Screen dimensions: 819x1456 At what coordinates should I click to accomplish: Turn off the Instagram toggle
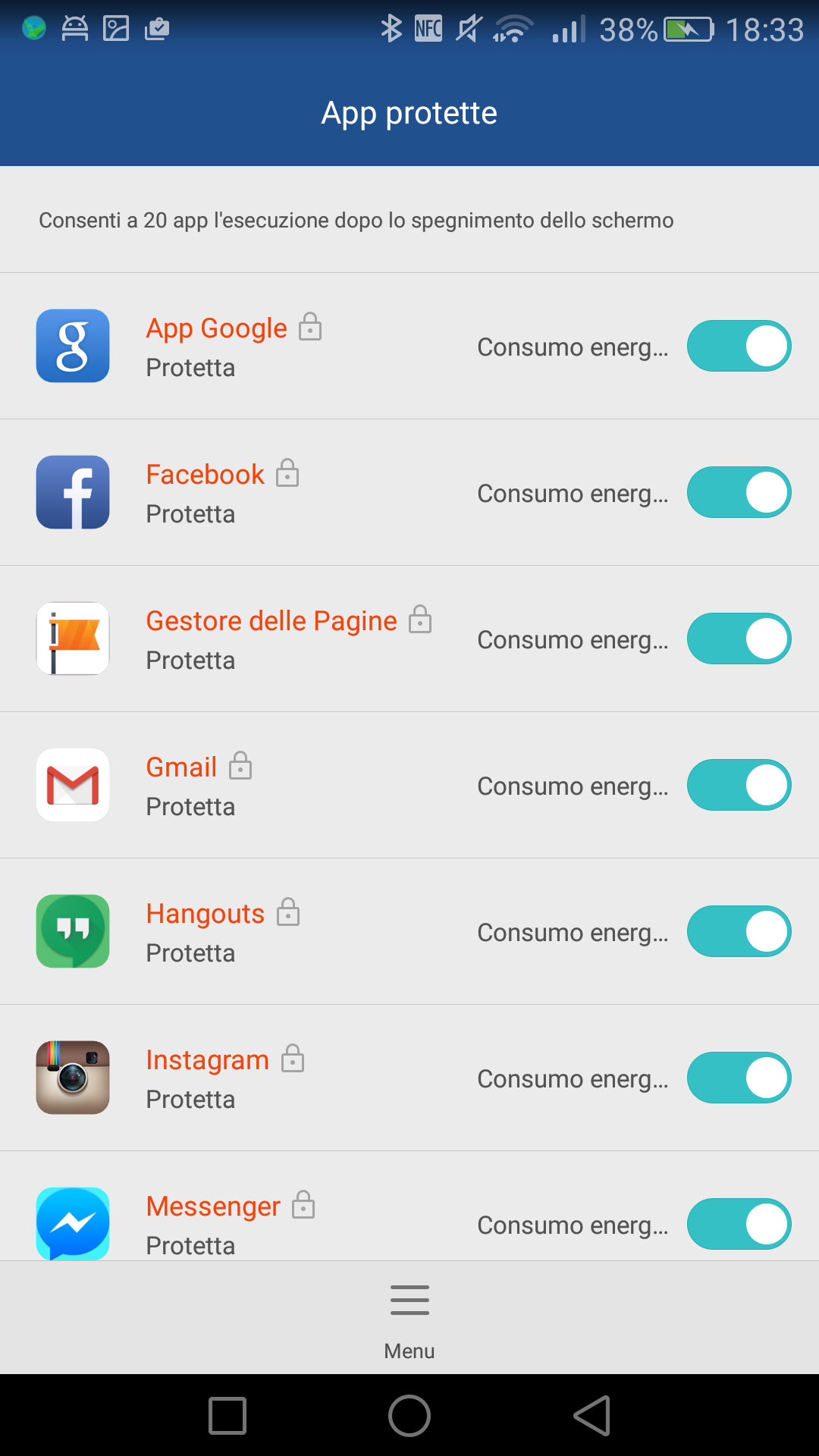(x=739, y=1078)
